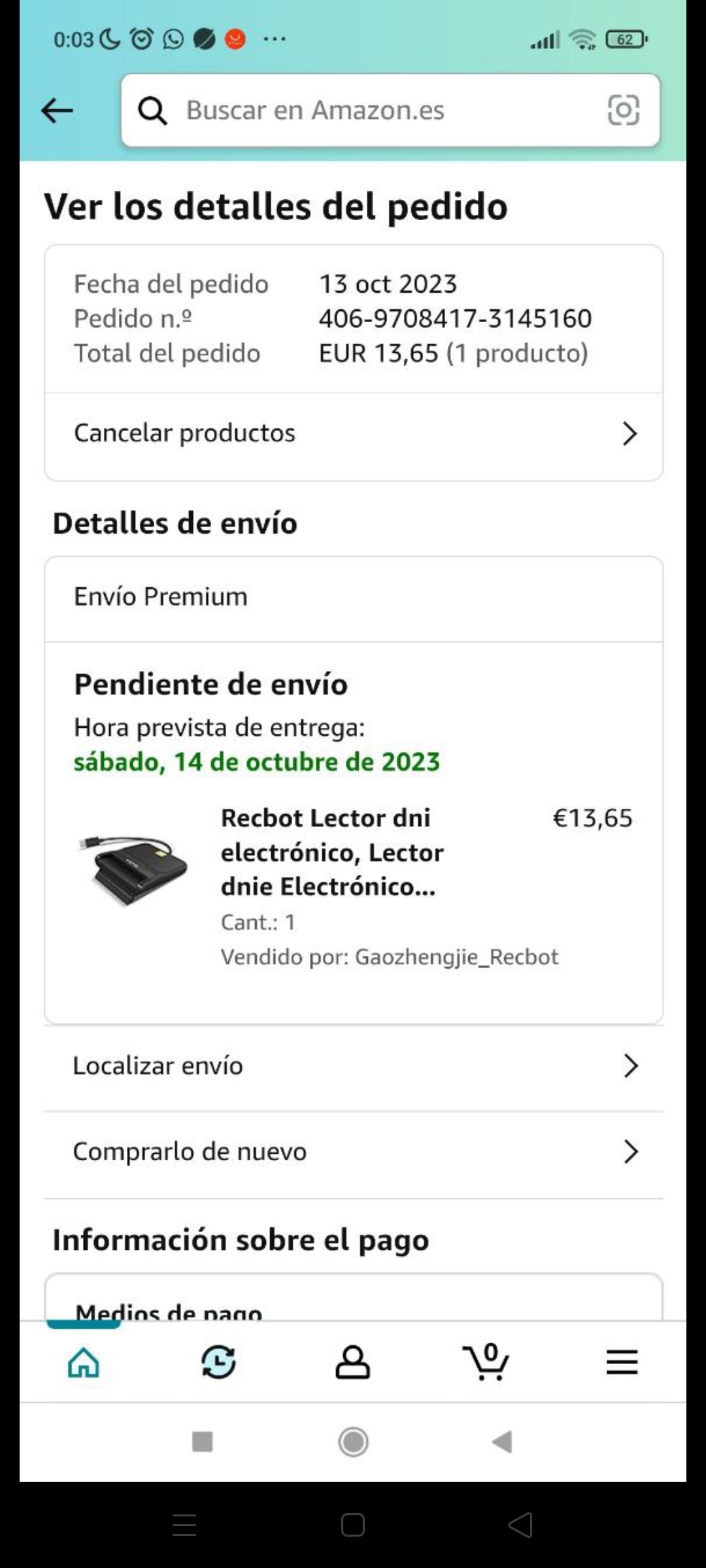Open Localizar envío
The height and width of the screenshot is (1568, 706).
pos(353,1066)
